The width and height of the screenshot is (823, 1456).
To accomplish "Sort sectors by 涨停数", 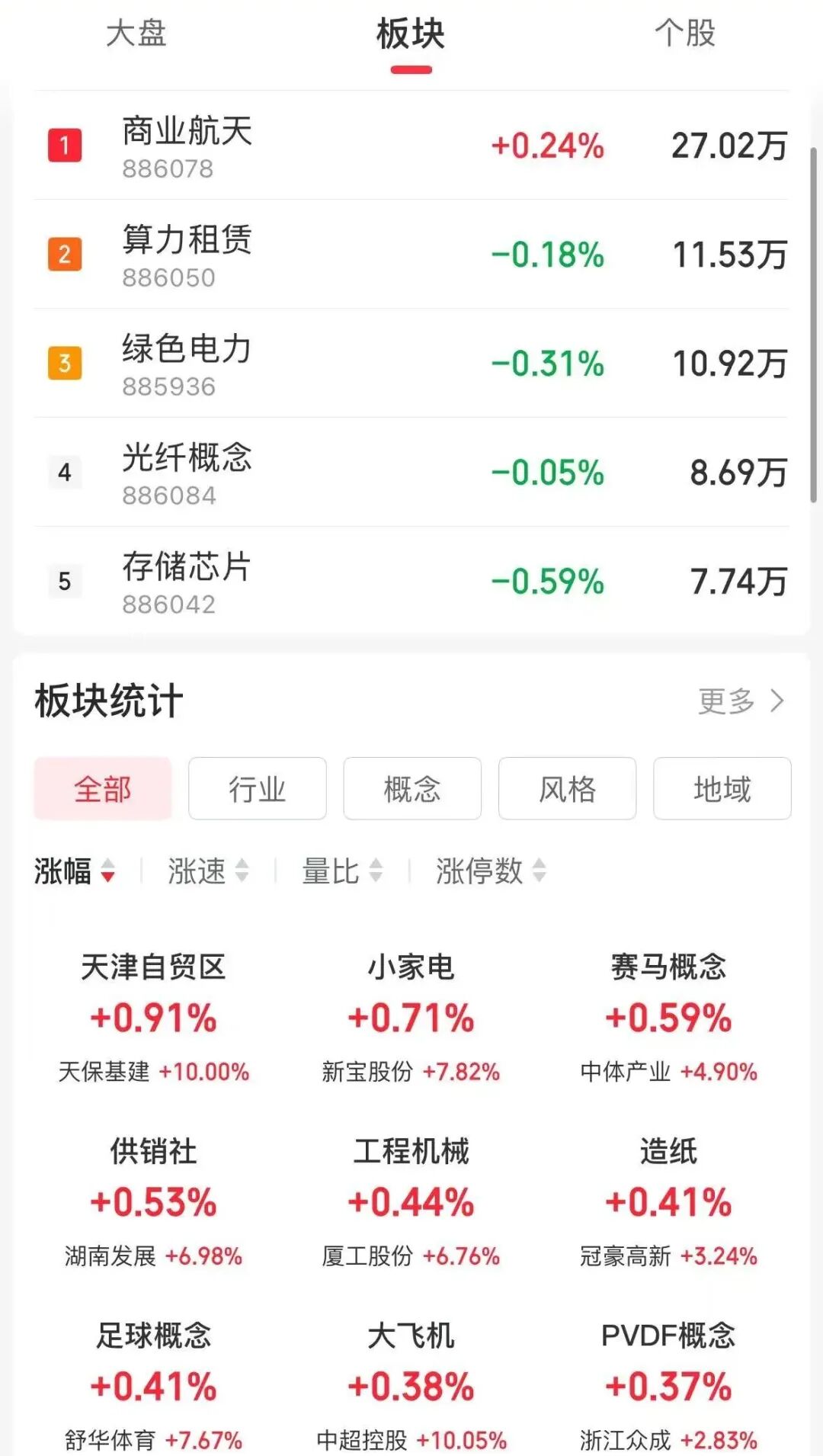I will 490,871.
